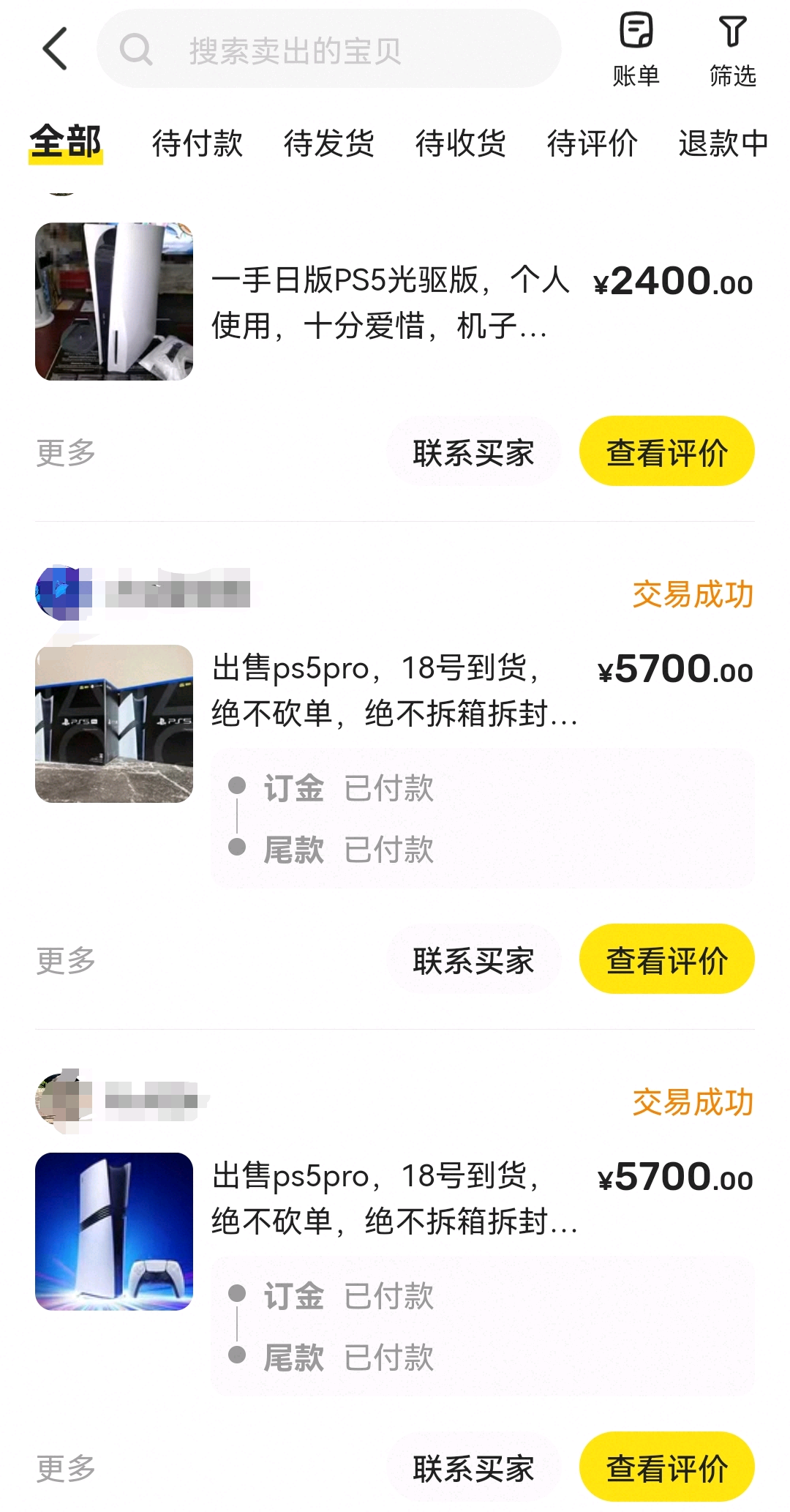Switch to the 待收货 tab
Viewport: 790px width, 1512px height.
(461, 143)
